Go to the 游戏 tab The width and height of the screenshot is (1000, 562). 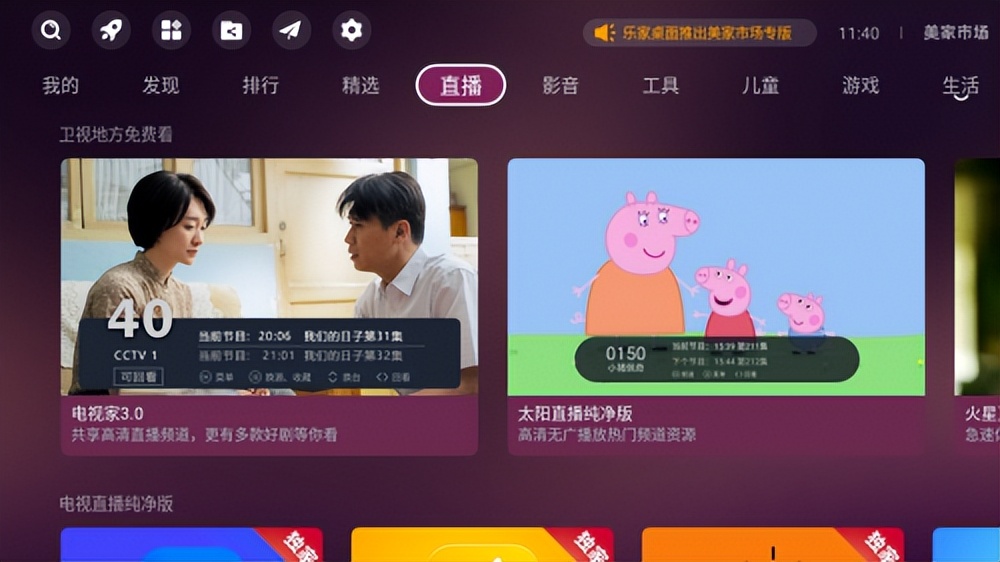(860, 86)
